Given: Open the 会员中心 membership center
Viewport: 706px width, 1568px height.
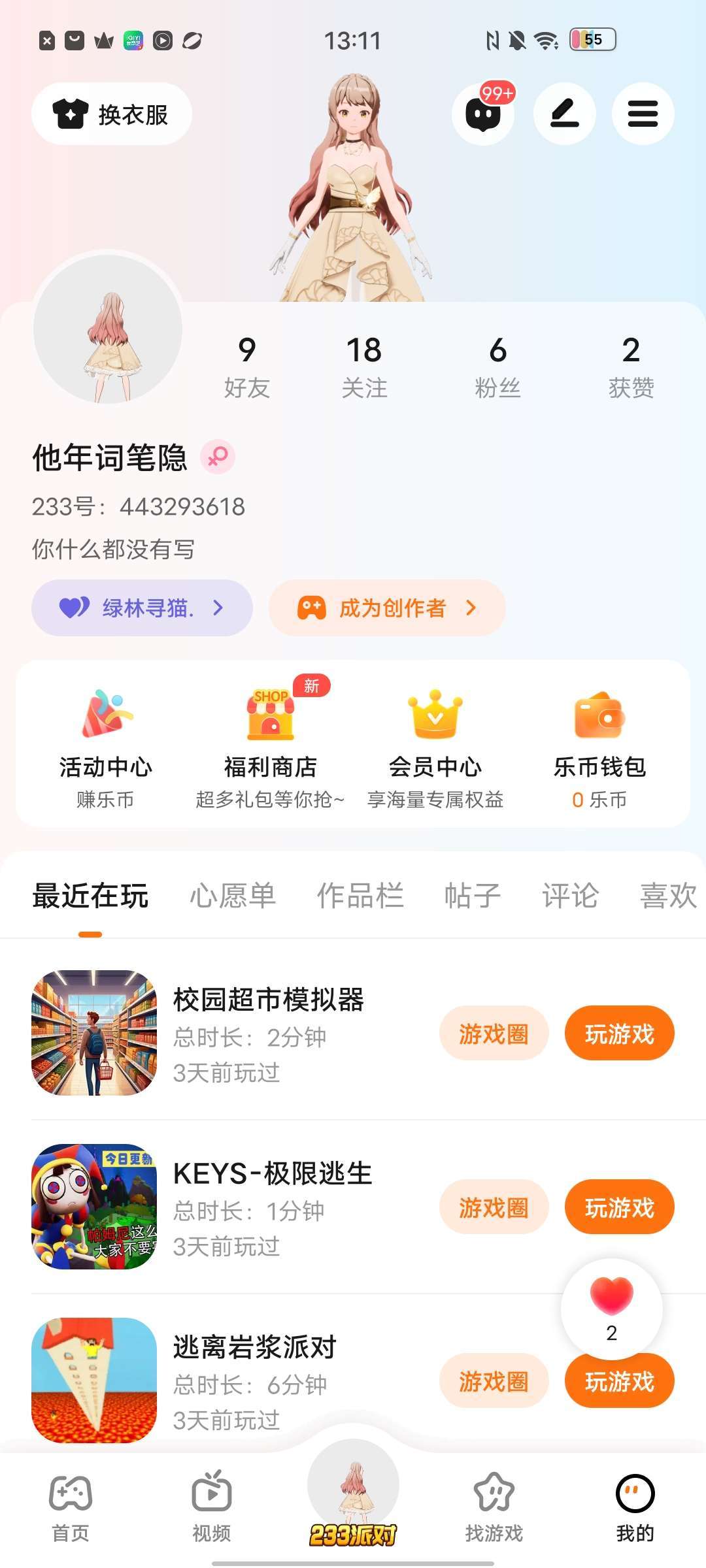Looking at the screenshot, I should coord(435,747).
